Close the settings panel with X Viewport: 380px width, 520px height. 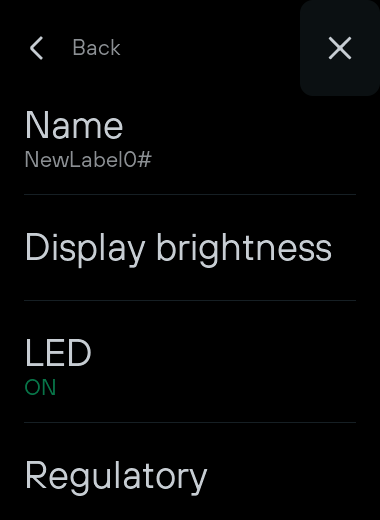coord(340,48)
